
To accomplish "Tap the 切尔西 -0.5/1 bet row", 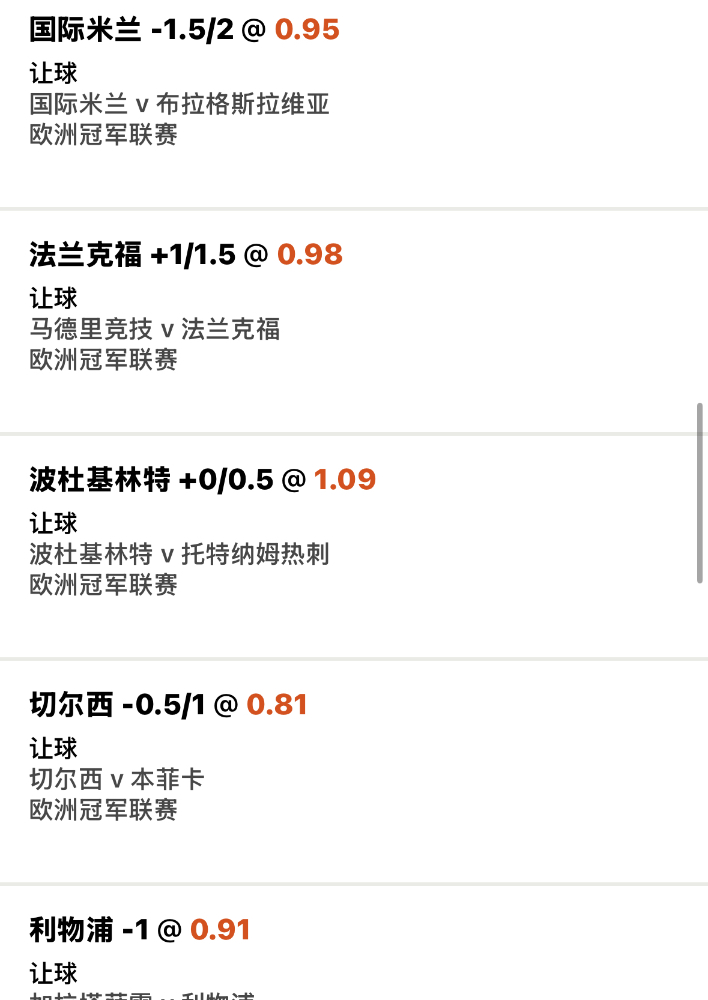I will point(168,705).
